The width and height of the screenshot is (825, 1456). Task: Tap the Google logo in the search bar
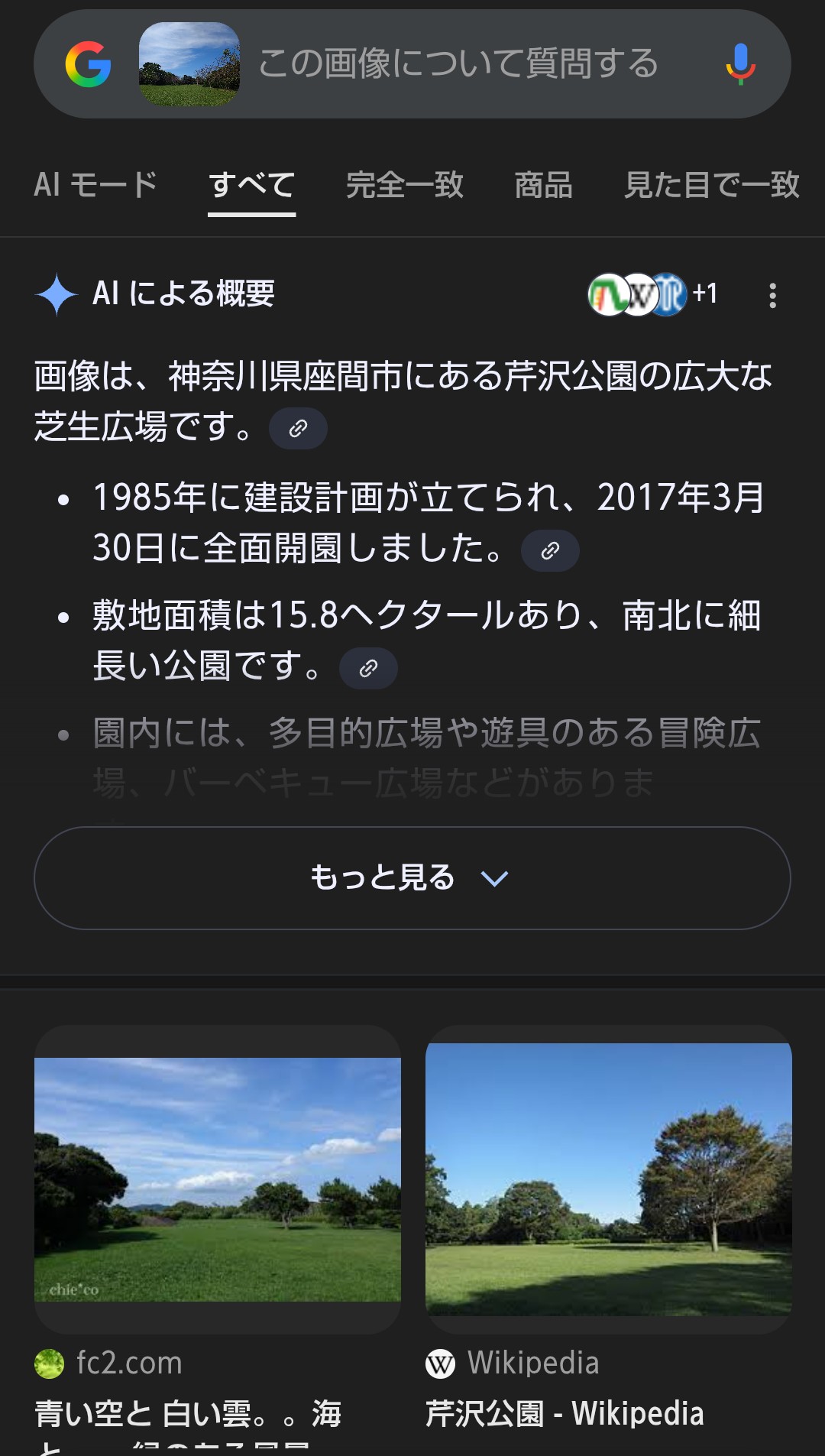pos(89,64)
